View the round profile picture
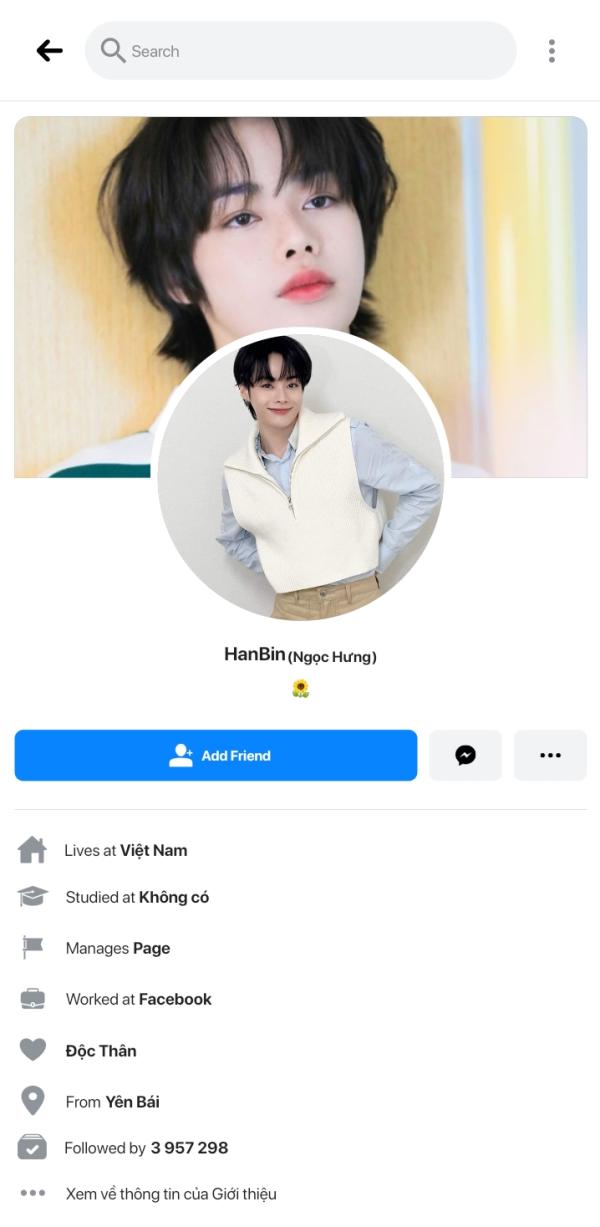The height and width of the screenshot is (1227, 600). (300, 477)
